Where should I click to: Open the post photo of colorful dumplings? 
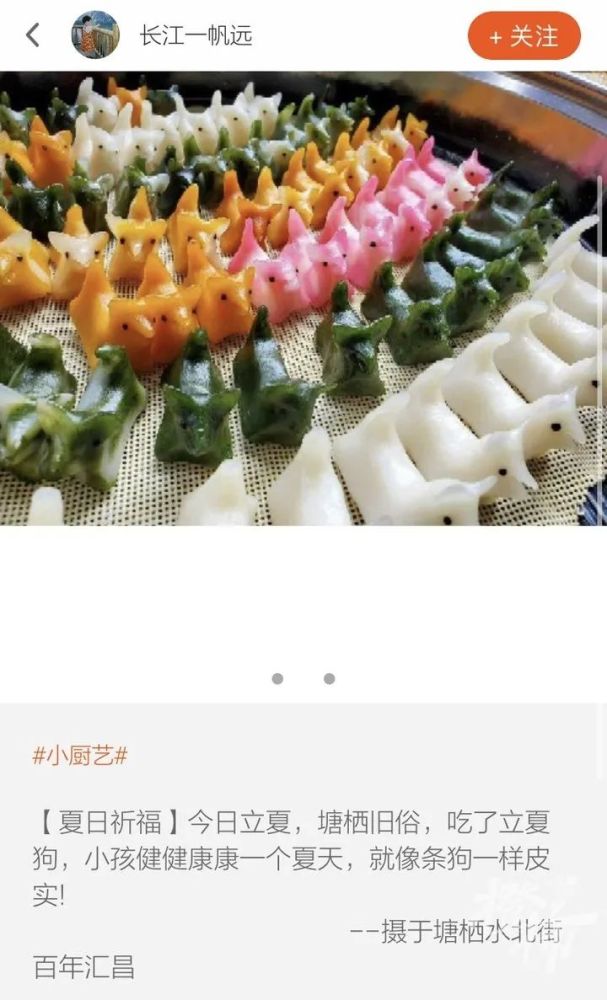click(303, 298)
